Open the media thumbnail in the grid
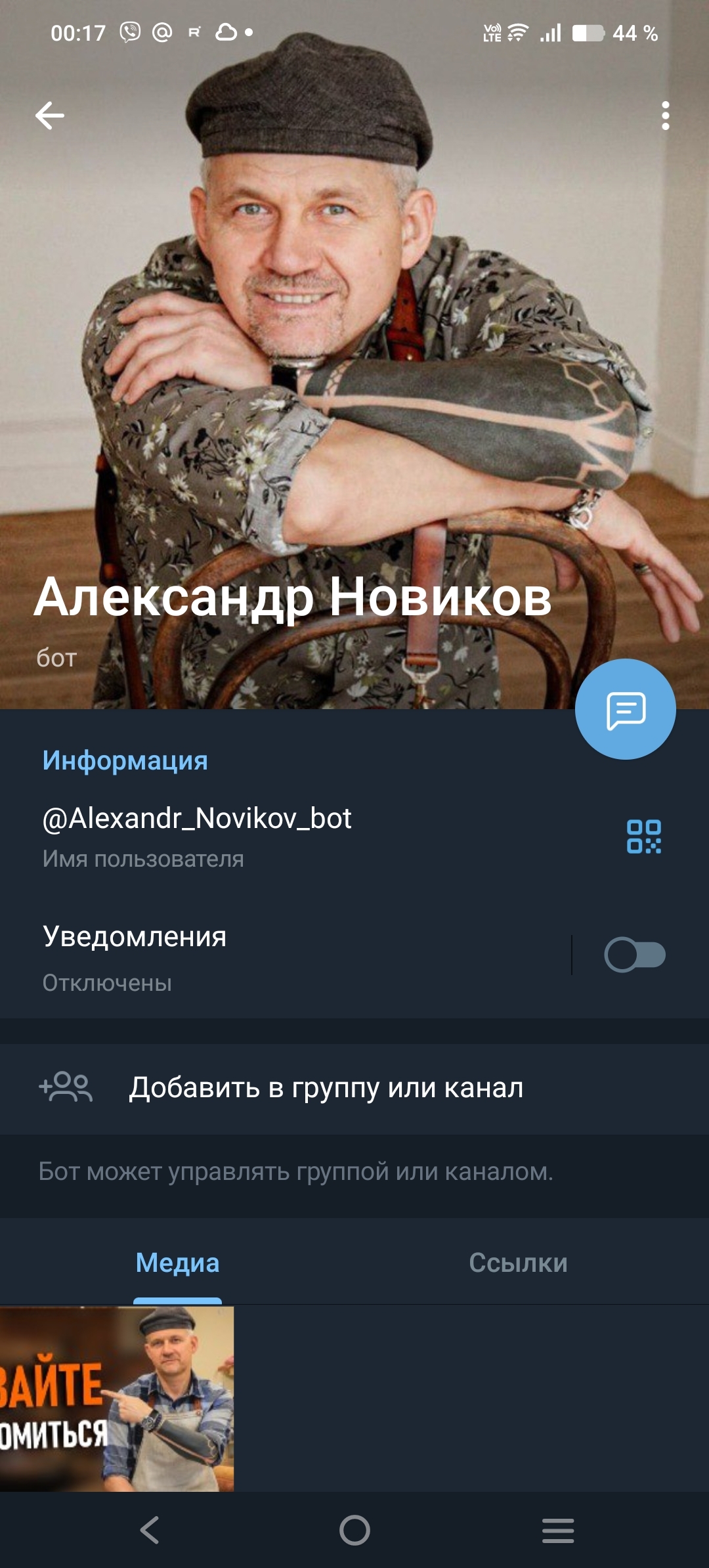Image resolution: width=709 pixels, height=1568 pixels. click(117, 1399)
